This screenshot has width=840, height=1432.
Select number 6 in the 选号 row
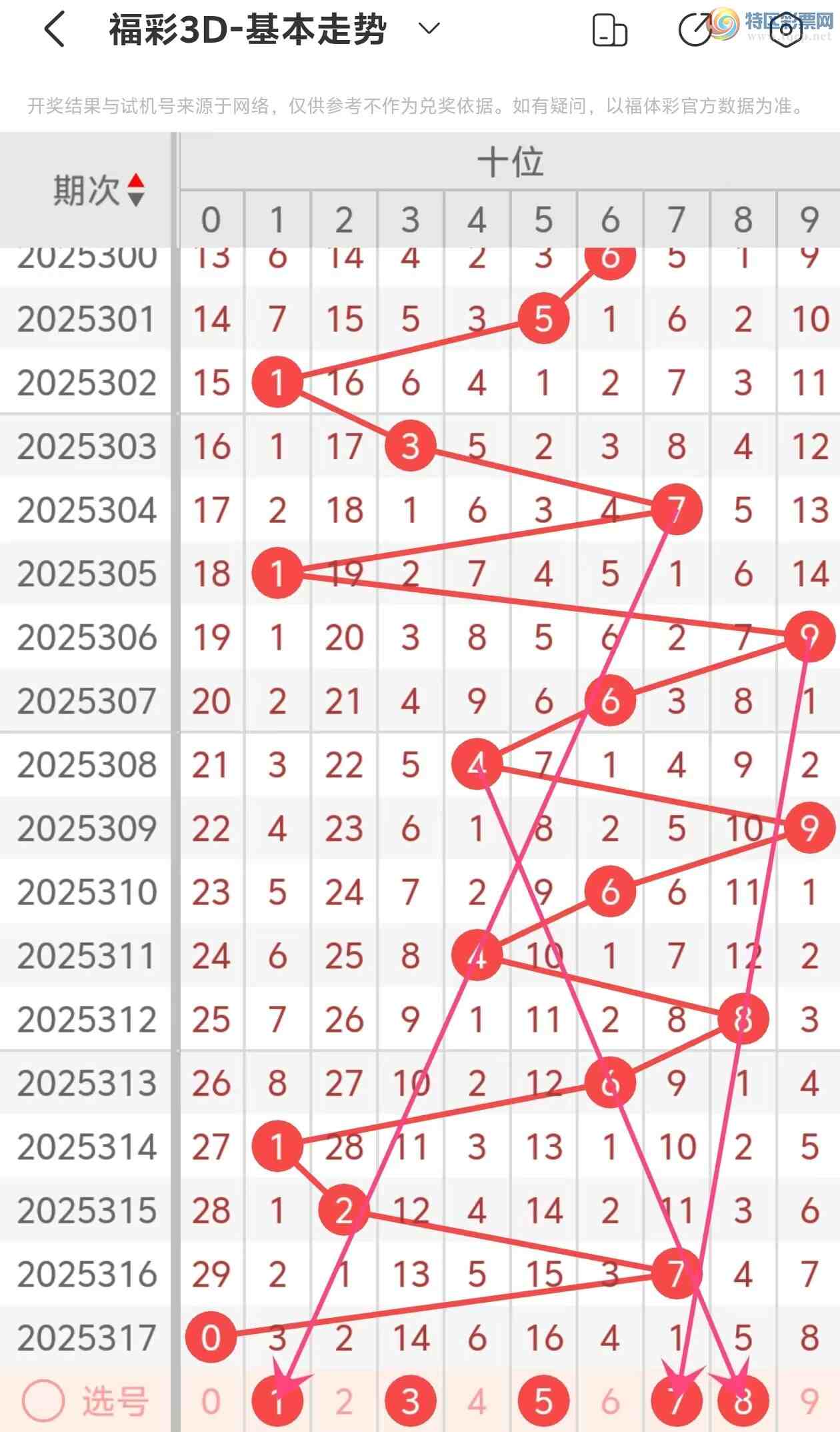click(x=610, y=1401)
